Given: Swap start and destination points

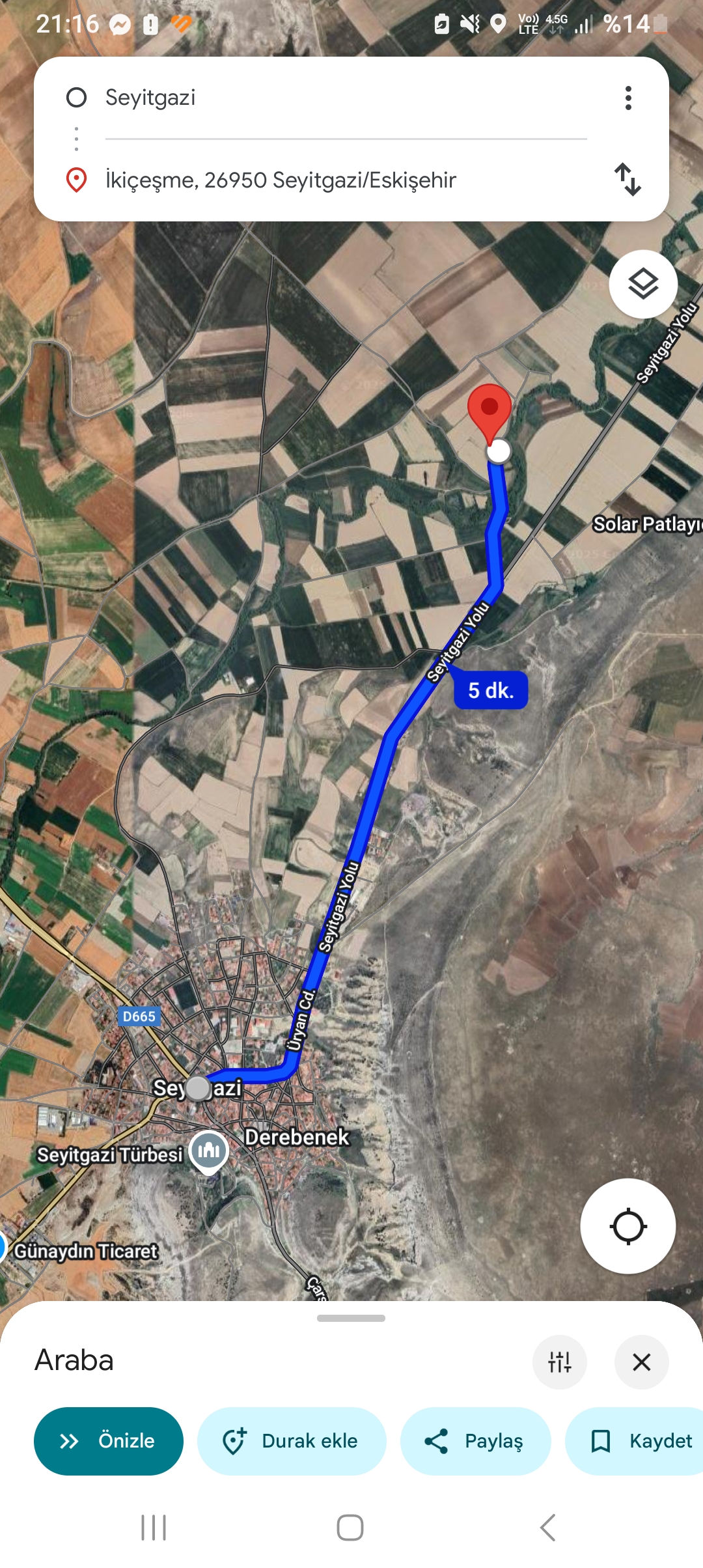Looking at the screenshot, I should tap(627, 179).
